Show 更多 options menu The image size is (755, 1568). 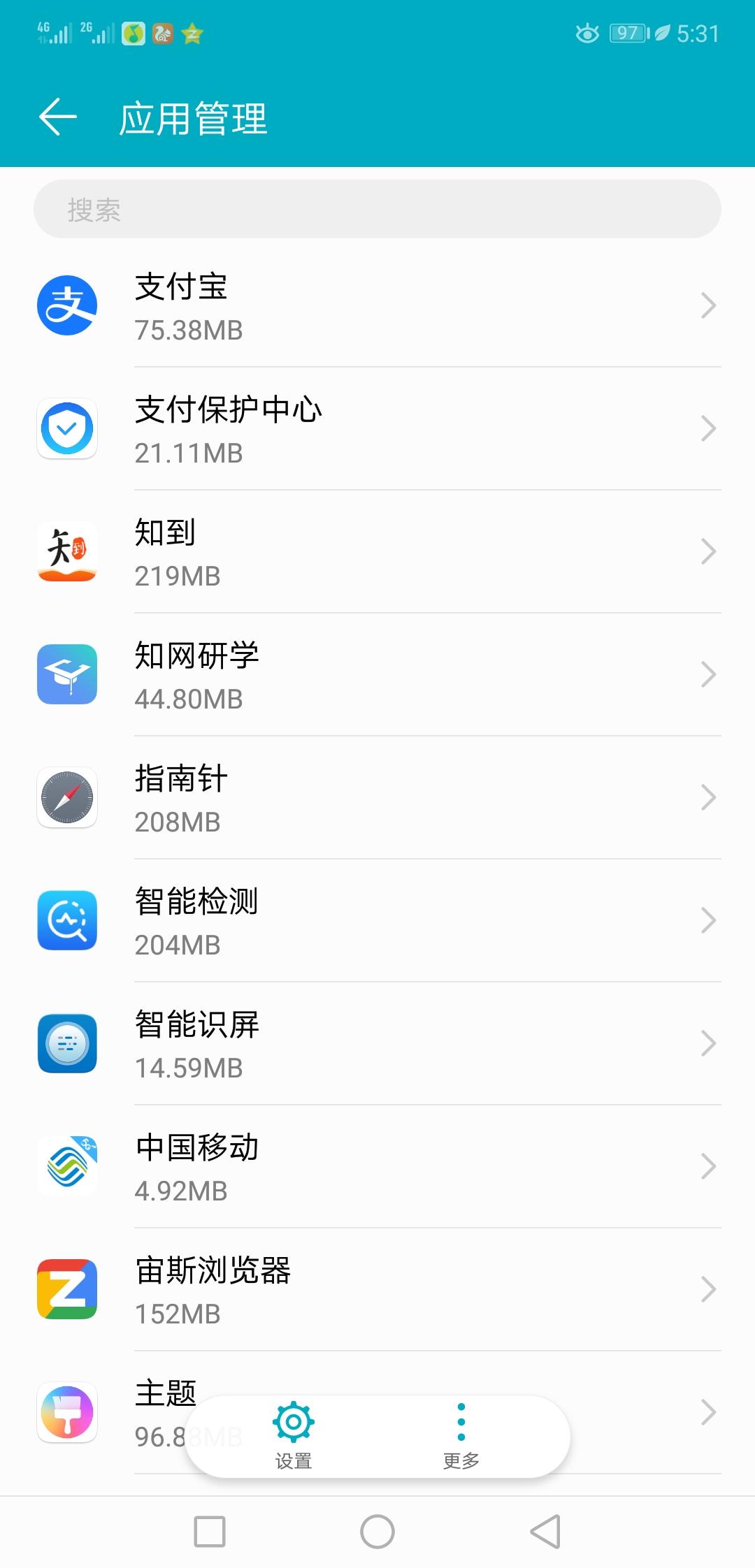tap(461, 1435)
